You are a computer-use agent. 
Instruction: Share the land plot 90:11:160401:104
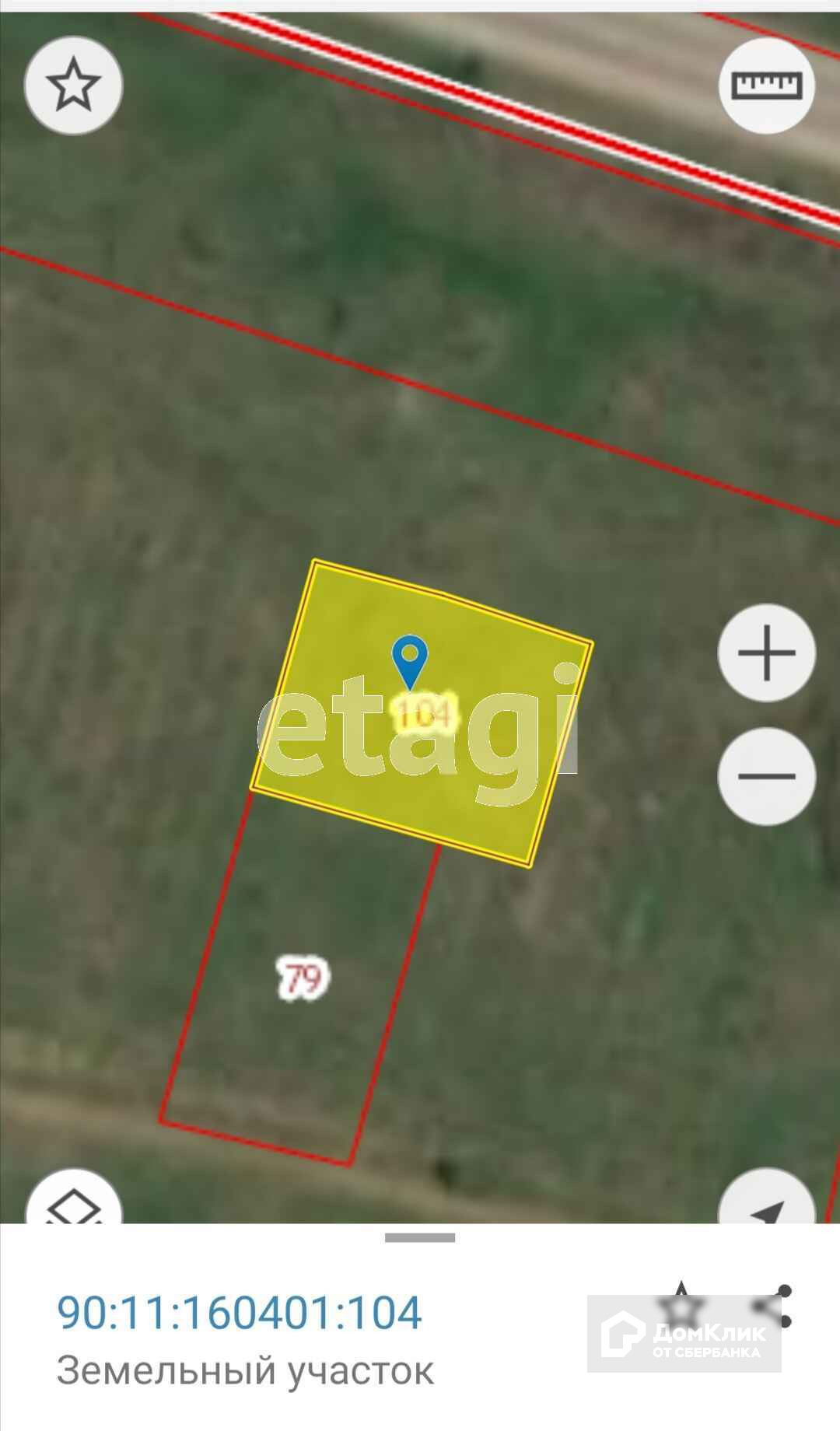click(773, 1306)
